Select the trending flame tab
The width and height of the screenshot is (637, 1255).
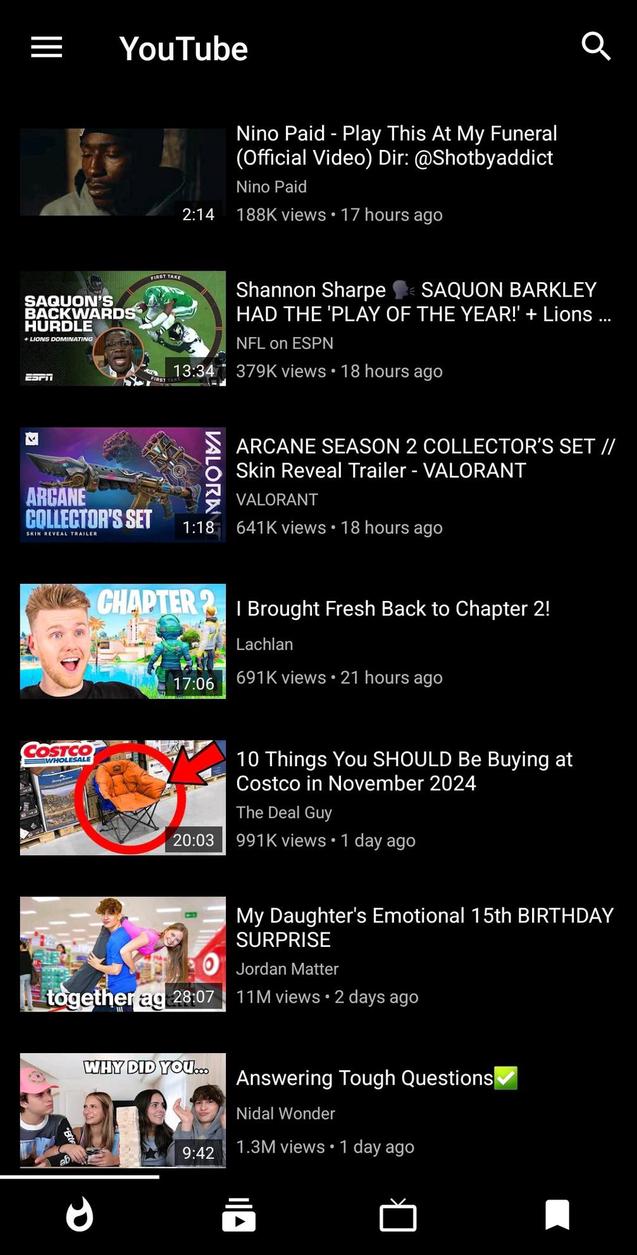tap(79, 1215)
